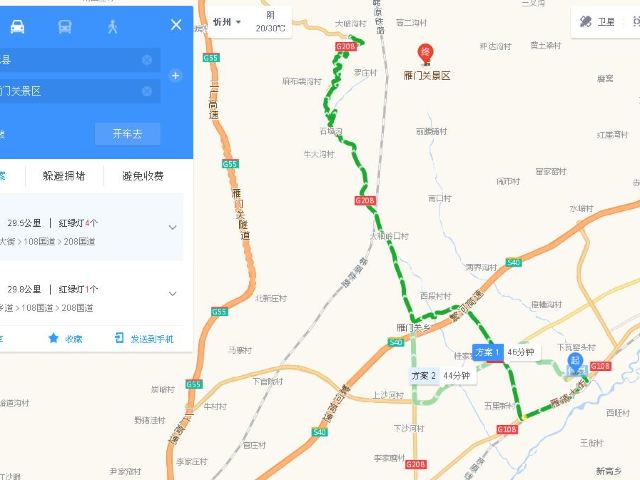
Task: Select the 避免收费 route preference
Action: tap(142, 176)
